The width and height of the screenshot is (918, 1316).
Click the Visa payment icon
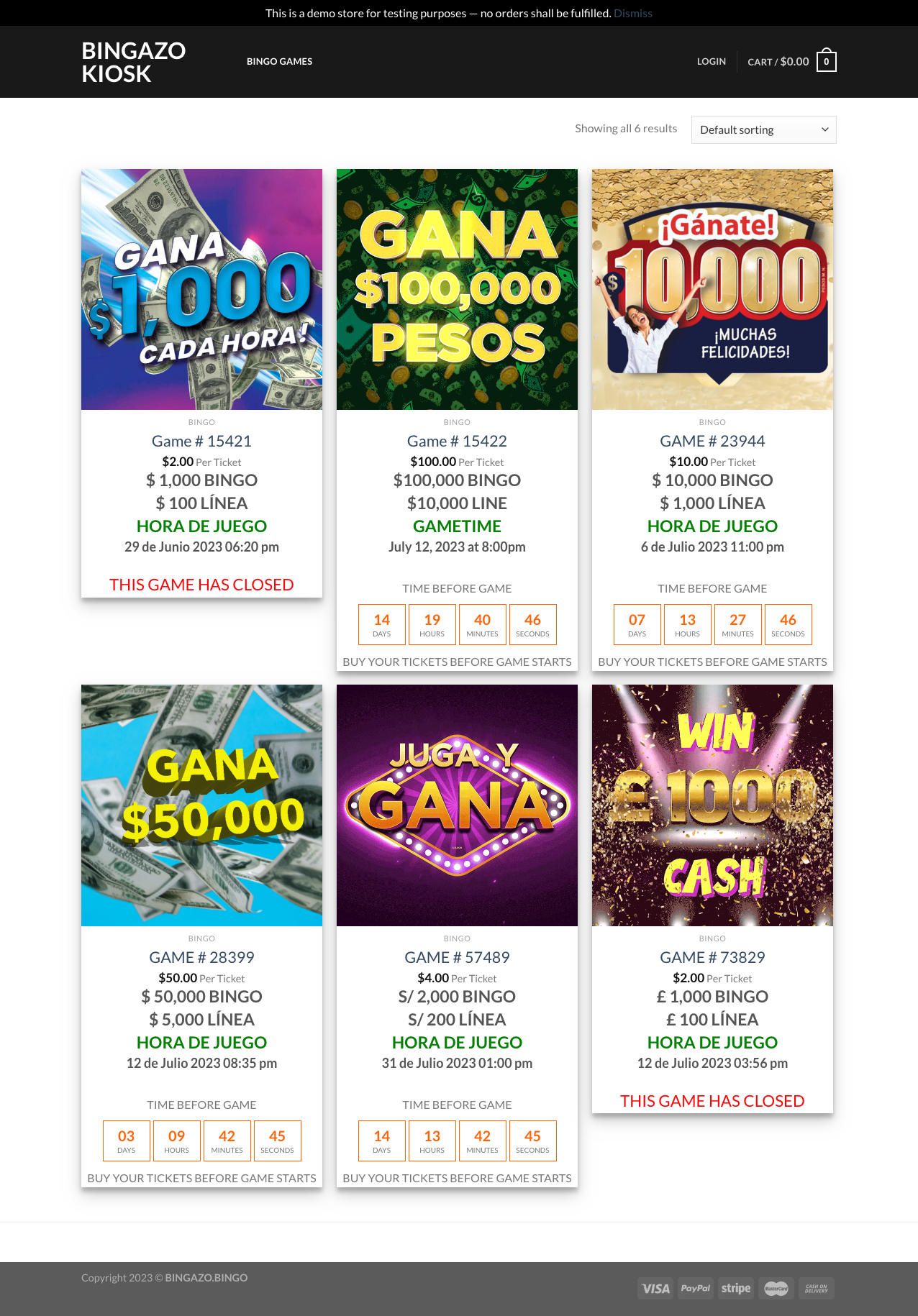point(655,1289)
